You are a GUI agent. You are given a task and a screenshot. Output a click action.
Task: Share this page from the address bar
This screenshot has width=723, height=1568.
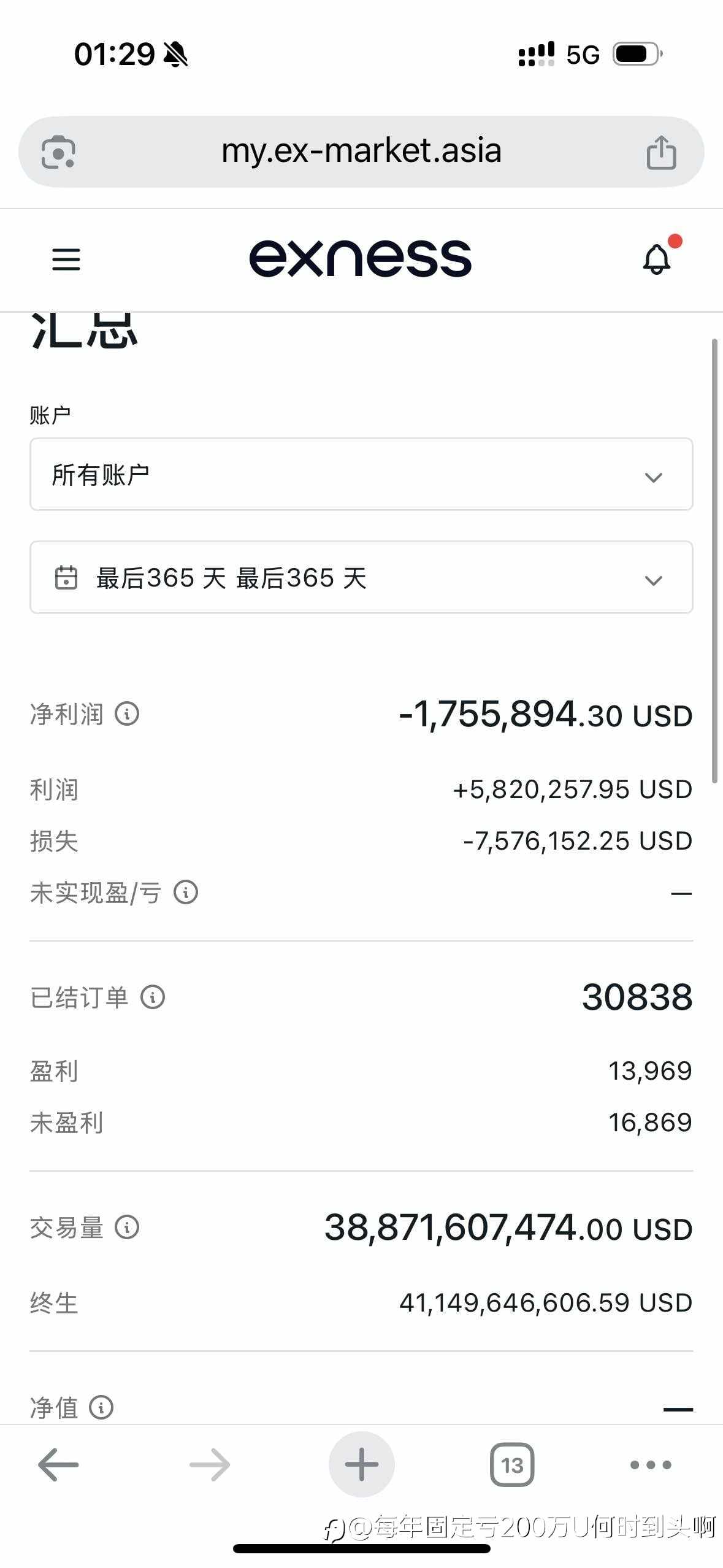[661, 152]
